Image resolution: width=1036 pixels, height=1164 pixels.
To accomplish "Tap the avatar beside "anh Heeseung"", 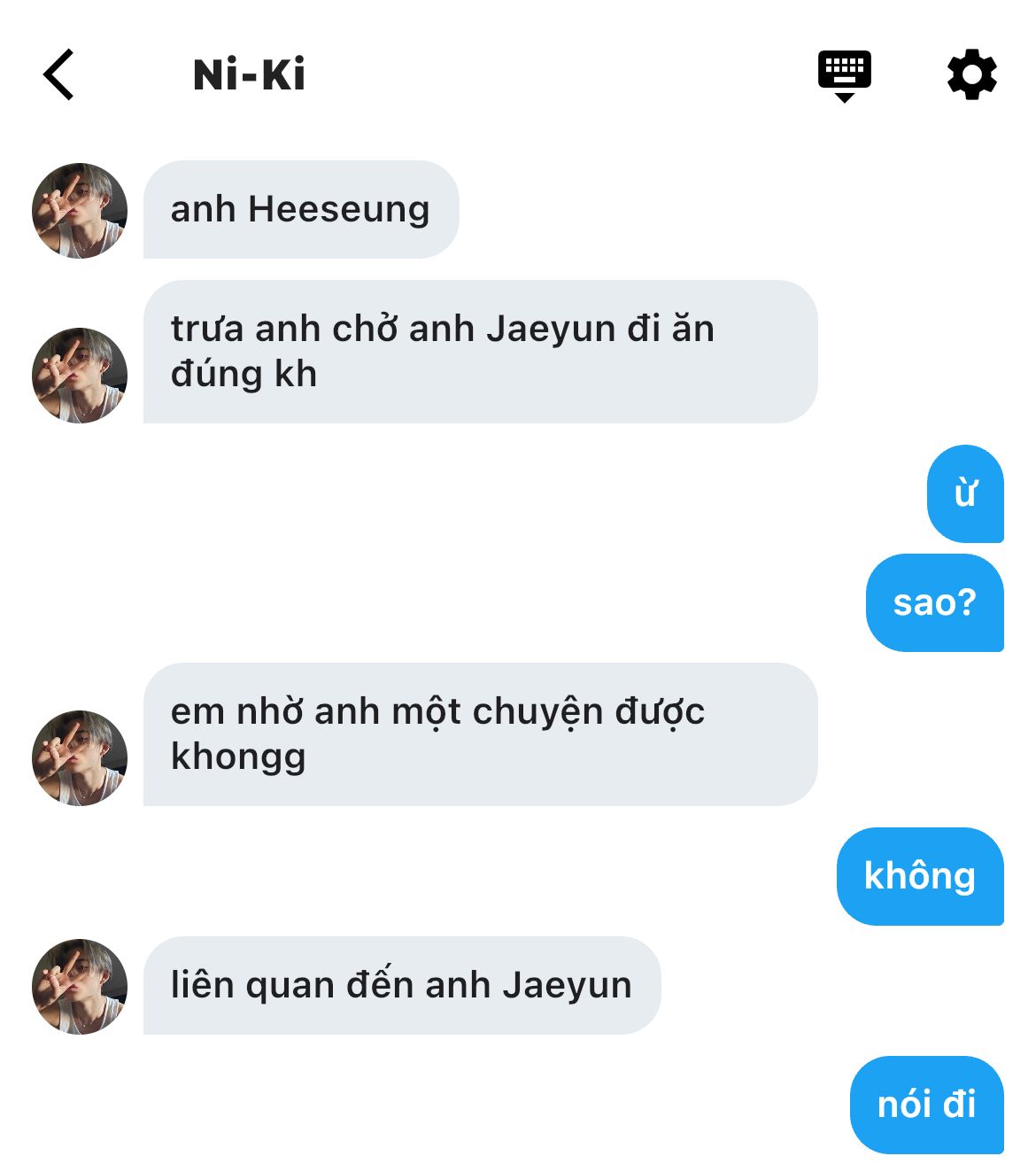I will pos(80,211).
